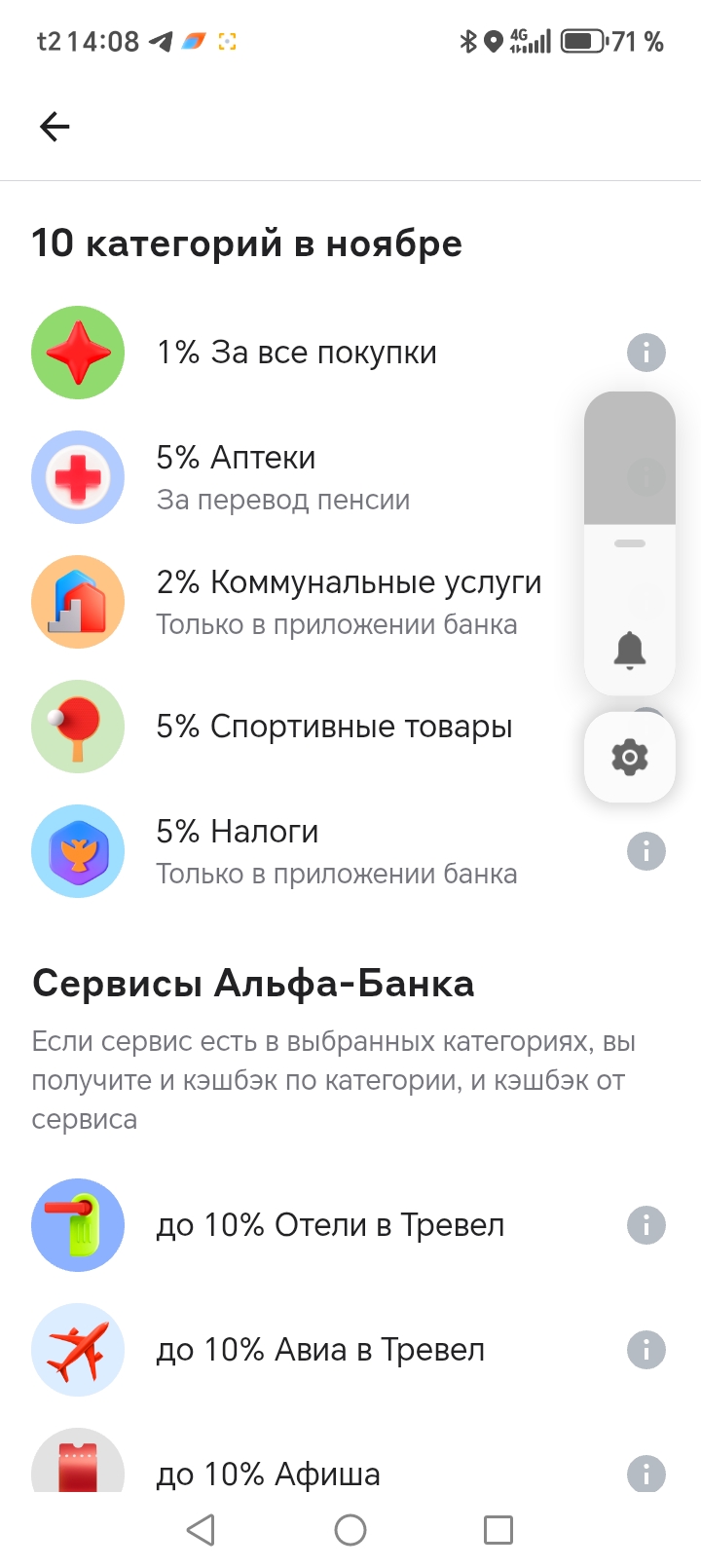The height and width of the screenshot is (1568, 701).
Task: Show info for до 10% Афиша
Action: tap(646, 1473)
